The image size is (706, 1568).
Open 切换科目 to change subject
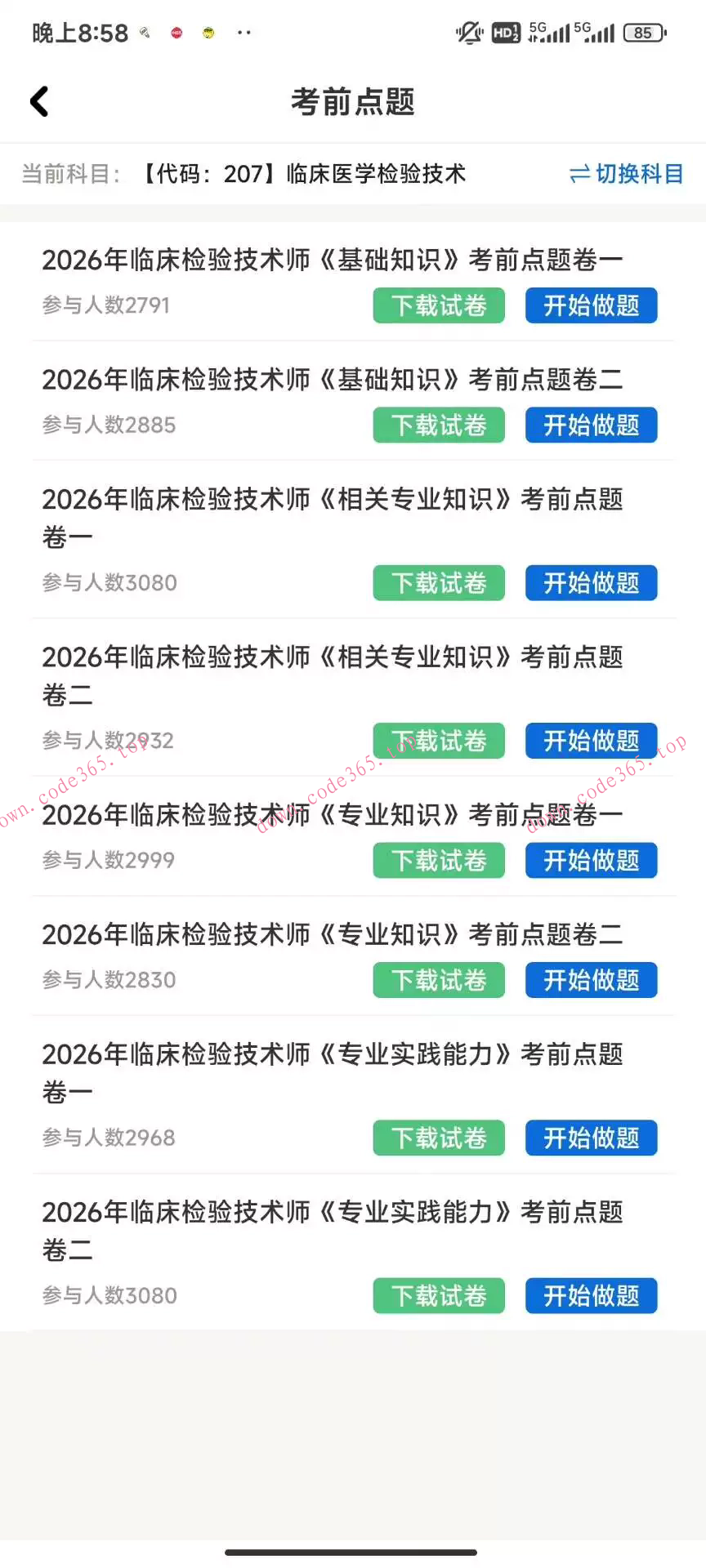tap(637, 173)
